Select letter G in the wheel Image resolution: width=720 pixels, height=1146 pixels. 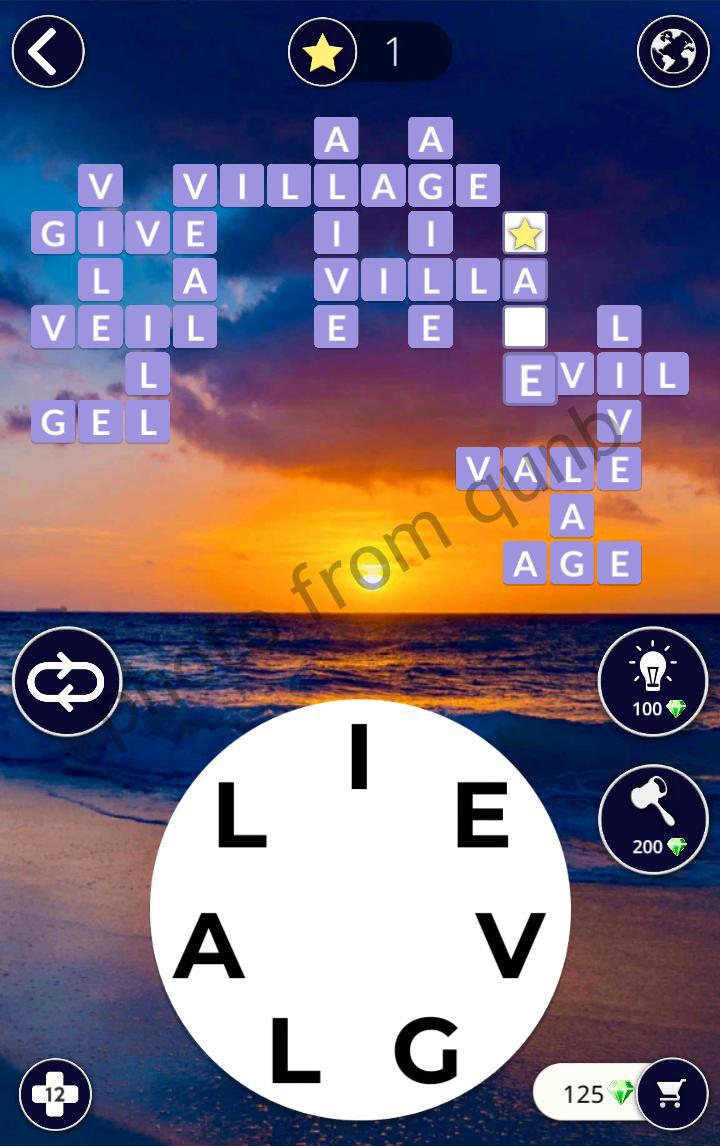coord(426,1050)
